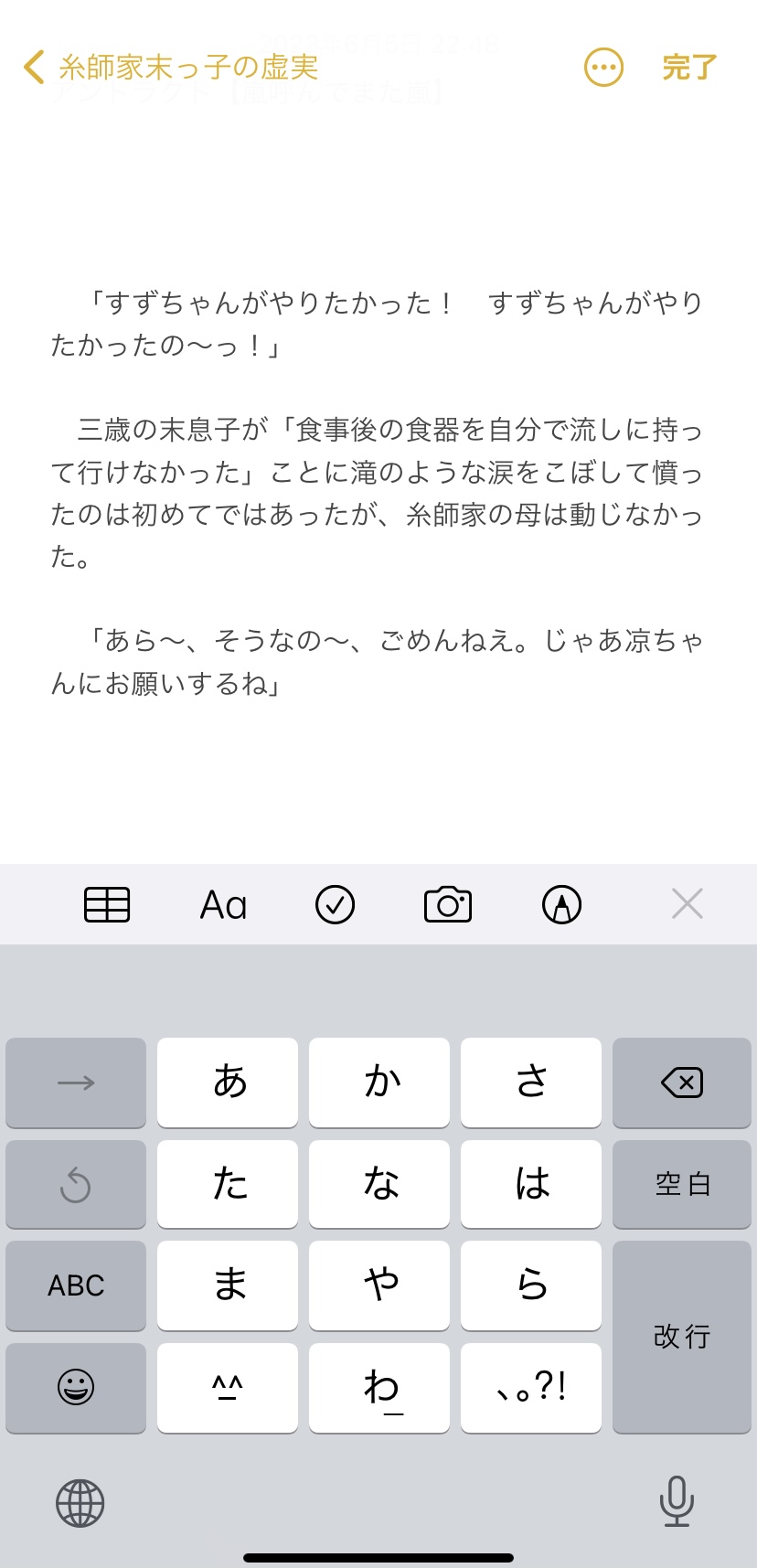Insert a table into the note
Viewport: 757px width, 1568px height.
pos(107,905)
